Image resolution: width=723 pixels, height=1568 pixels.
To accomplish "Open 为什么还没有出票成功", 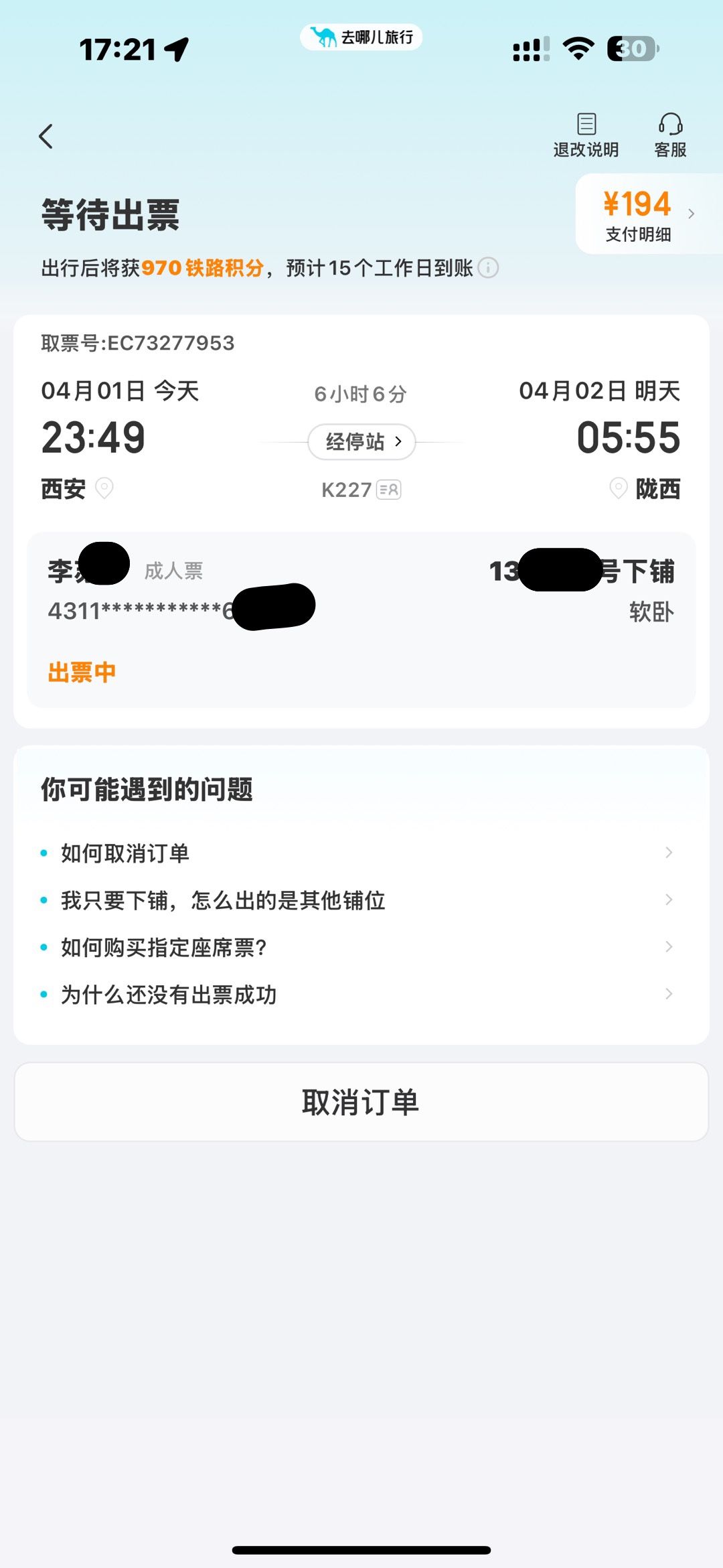I will (x=361, y=994).
